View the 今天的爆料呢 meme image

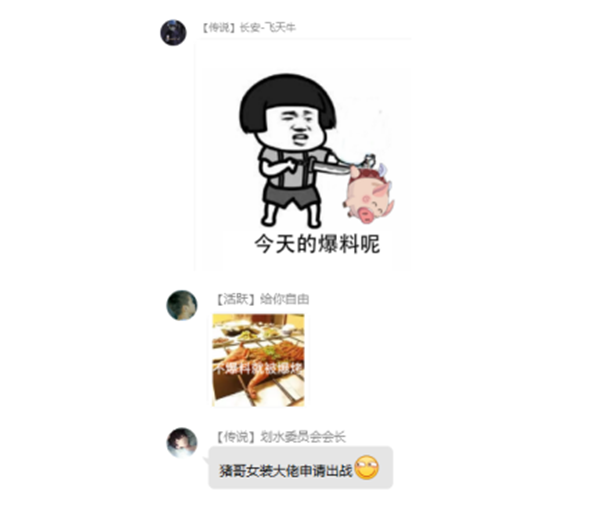(x=305, y=160)
